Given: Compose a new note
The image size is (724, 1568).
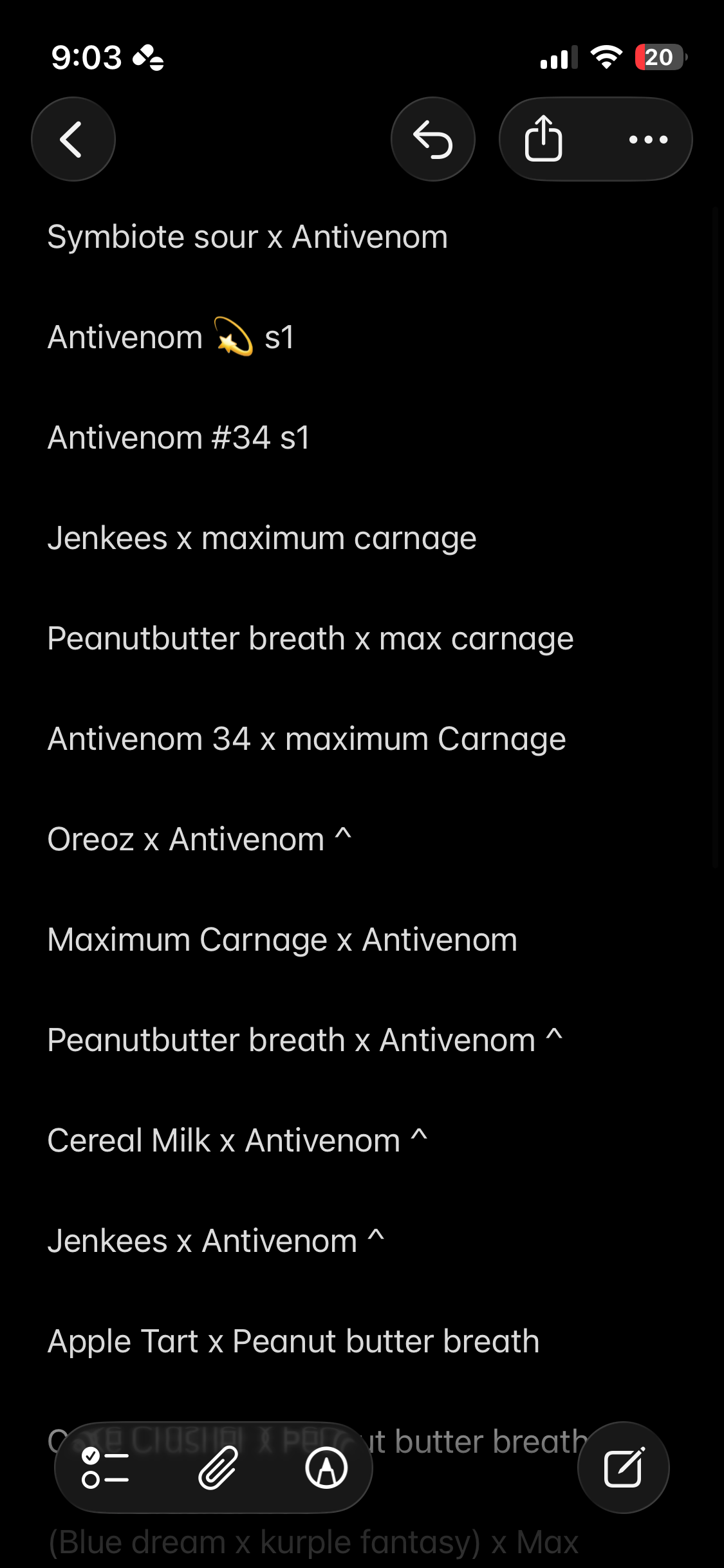Looking at the screenshot, I should tap(623, 1468).
